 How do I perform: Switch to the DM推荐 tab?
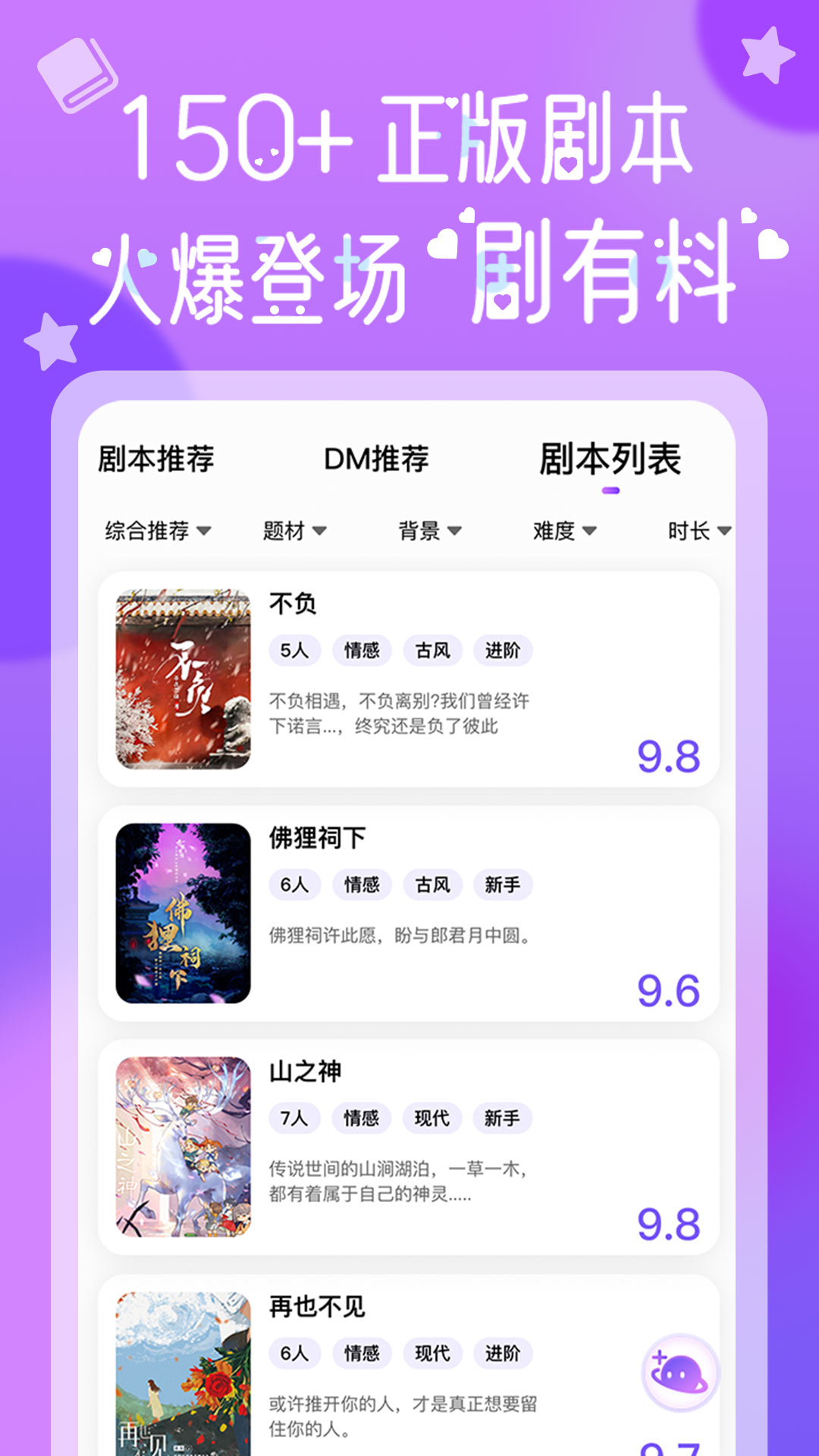click(377, 457)
